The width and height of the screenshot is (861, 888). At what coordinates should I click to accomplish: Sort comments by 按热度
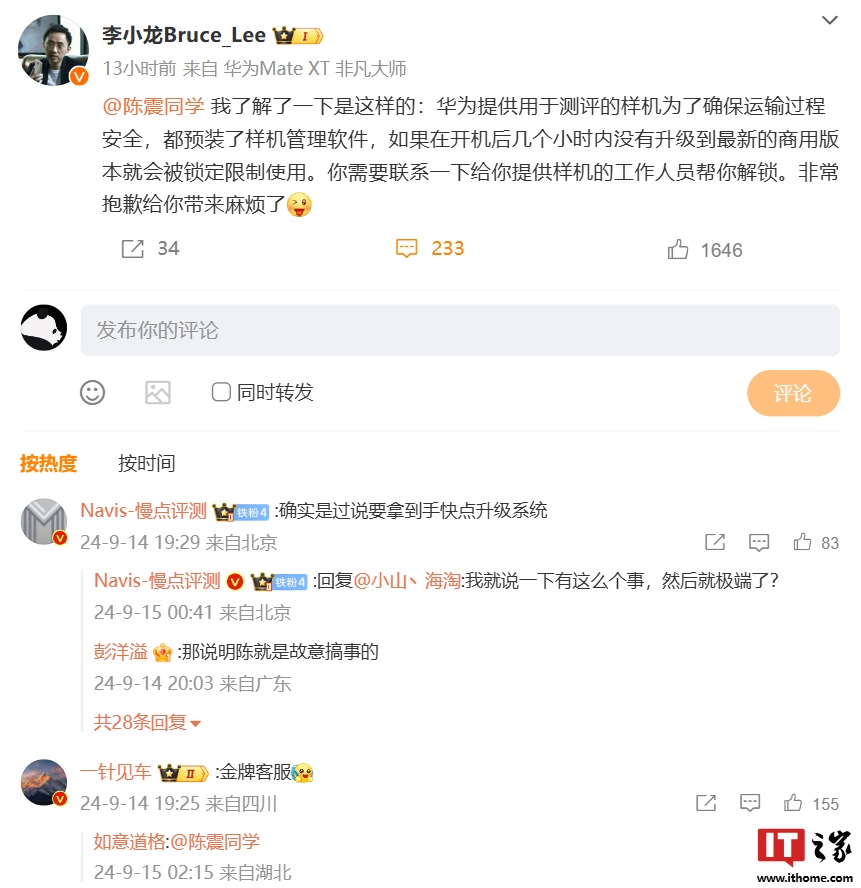point(48,463)
